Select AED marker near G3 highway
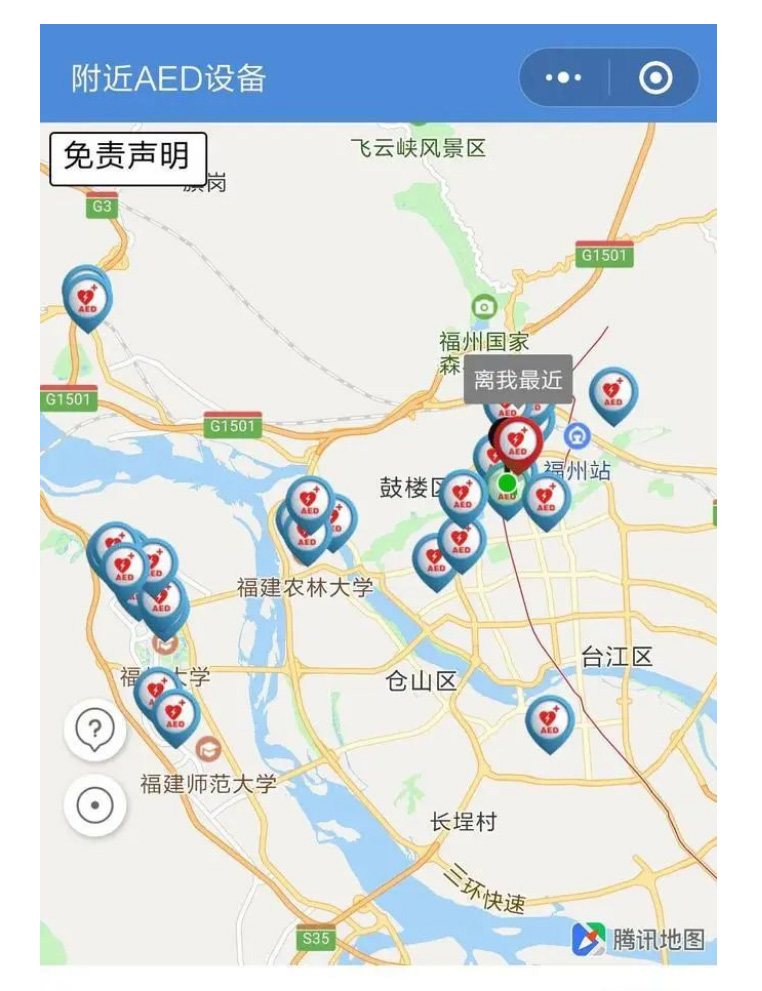Viewport: 762px width, 991px height. (x=87, y=296)
